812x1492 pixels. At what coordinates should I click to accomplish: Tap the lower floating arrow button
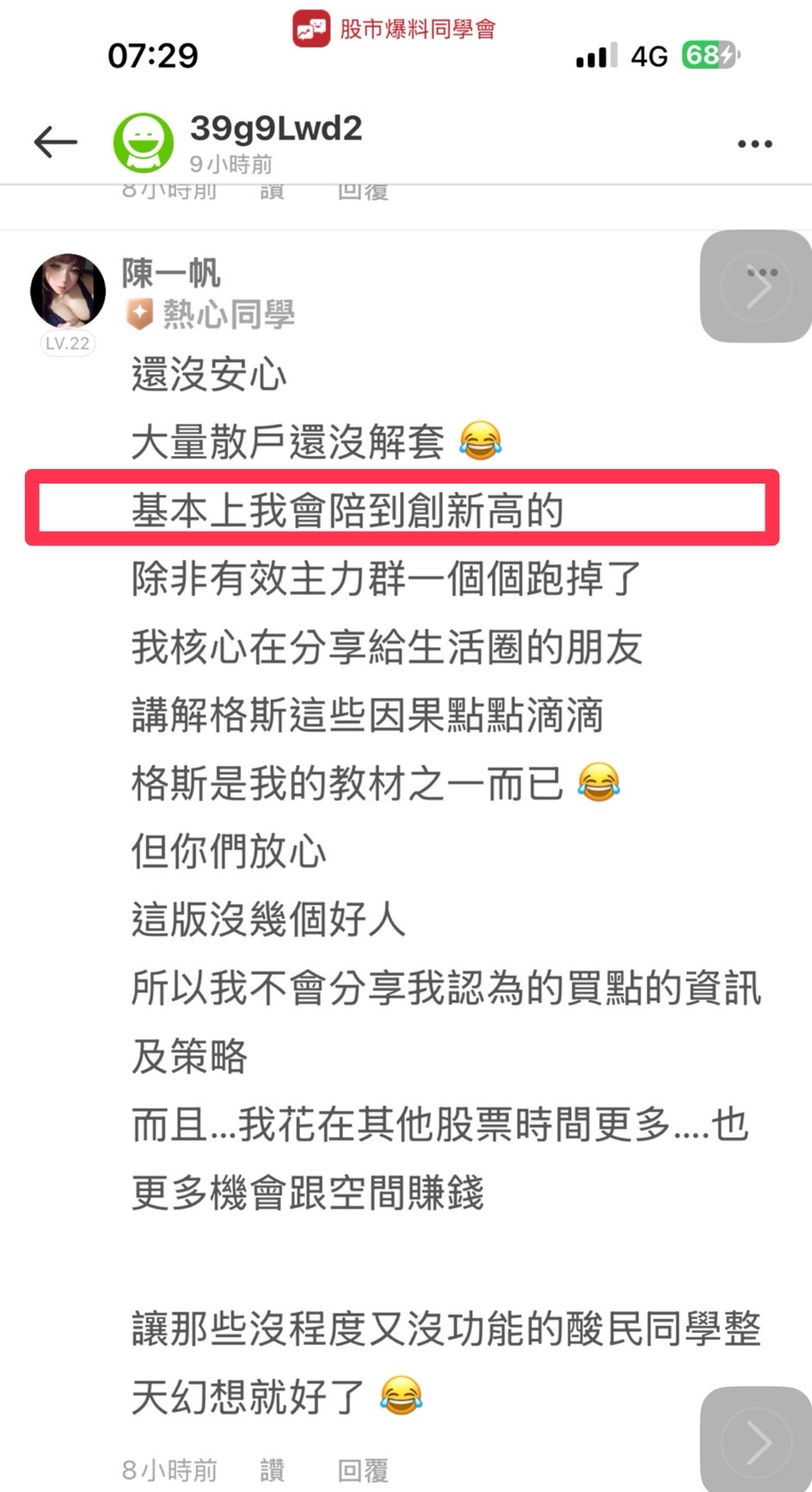coord(756,1441)
